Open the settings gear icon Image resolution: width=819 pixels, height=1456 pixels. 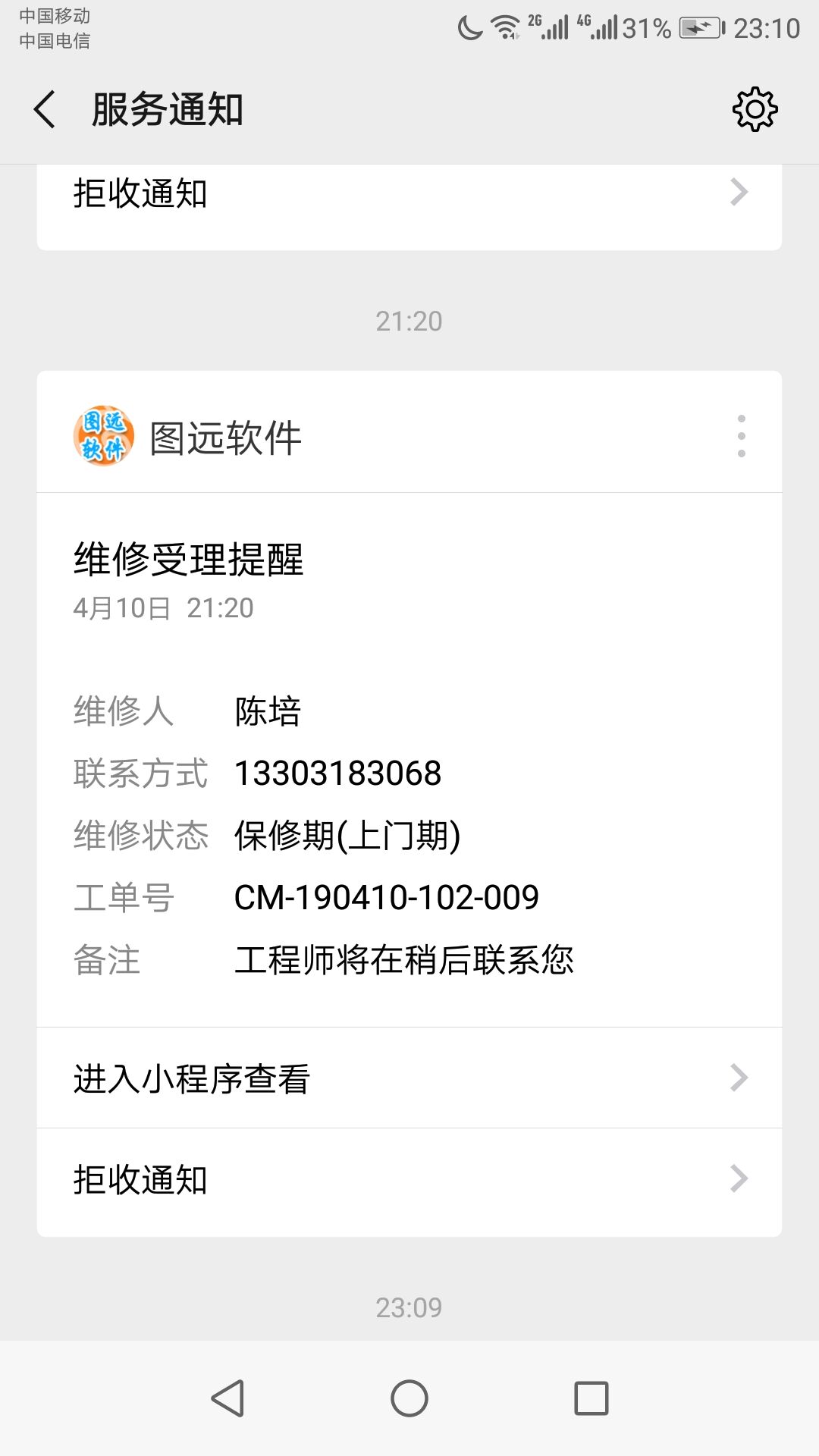tap(755, 109)
